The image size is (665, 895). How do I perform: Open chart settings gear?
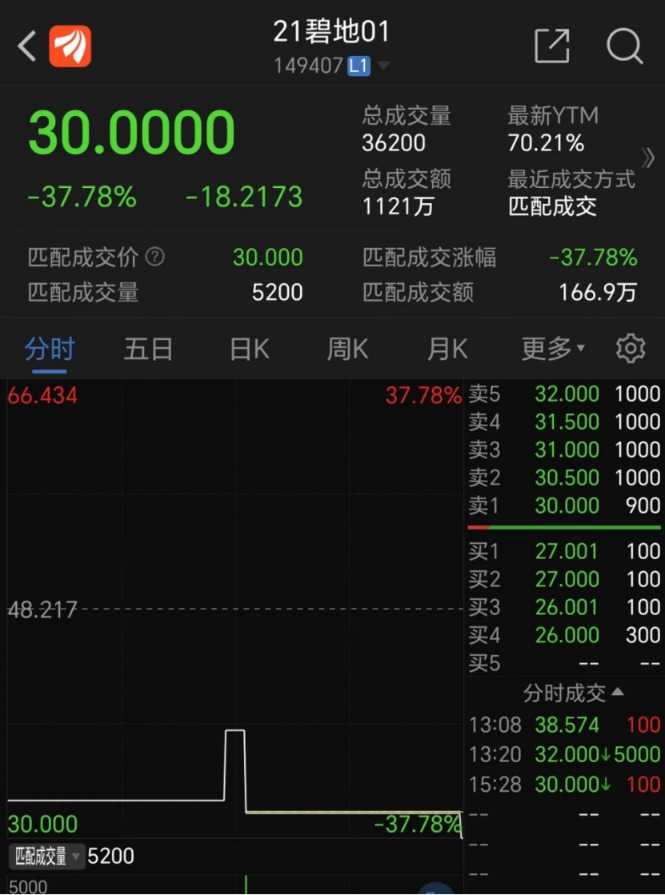[x=630, y=348]
